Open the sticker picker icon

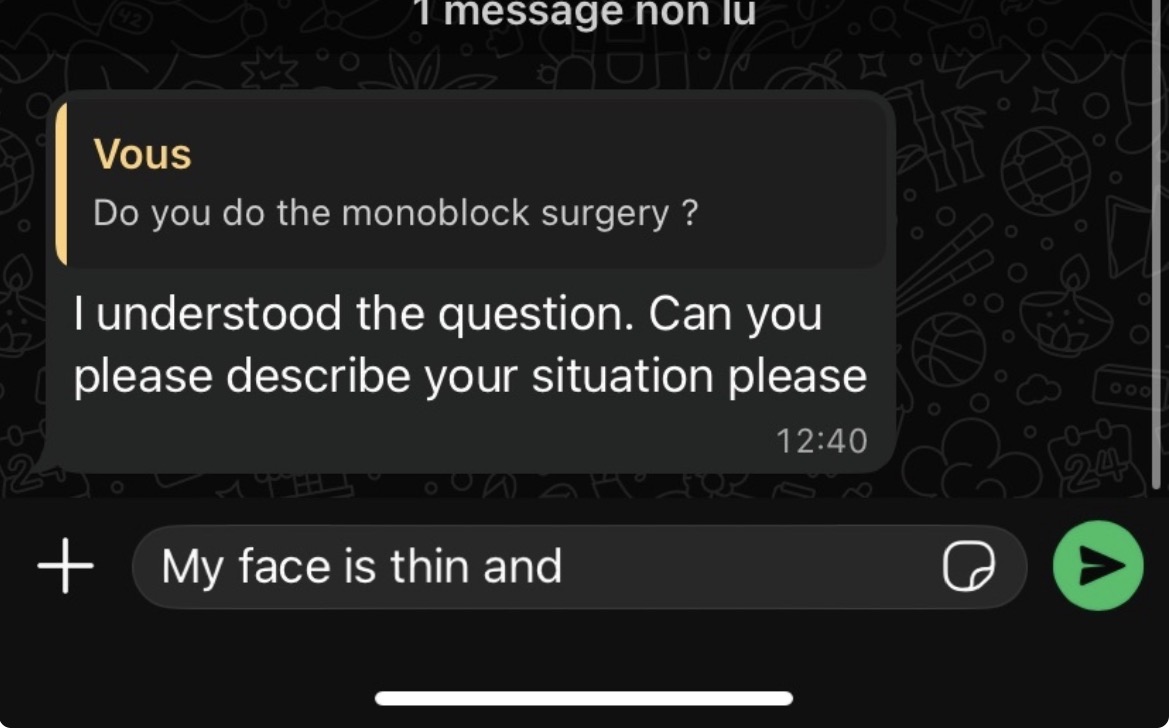pyautogui.click(x=968, y=567)
